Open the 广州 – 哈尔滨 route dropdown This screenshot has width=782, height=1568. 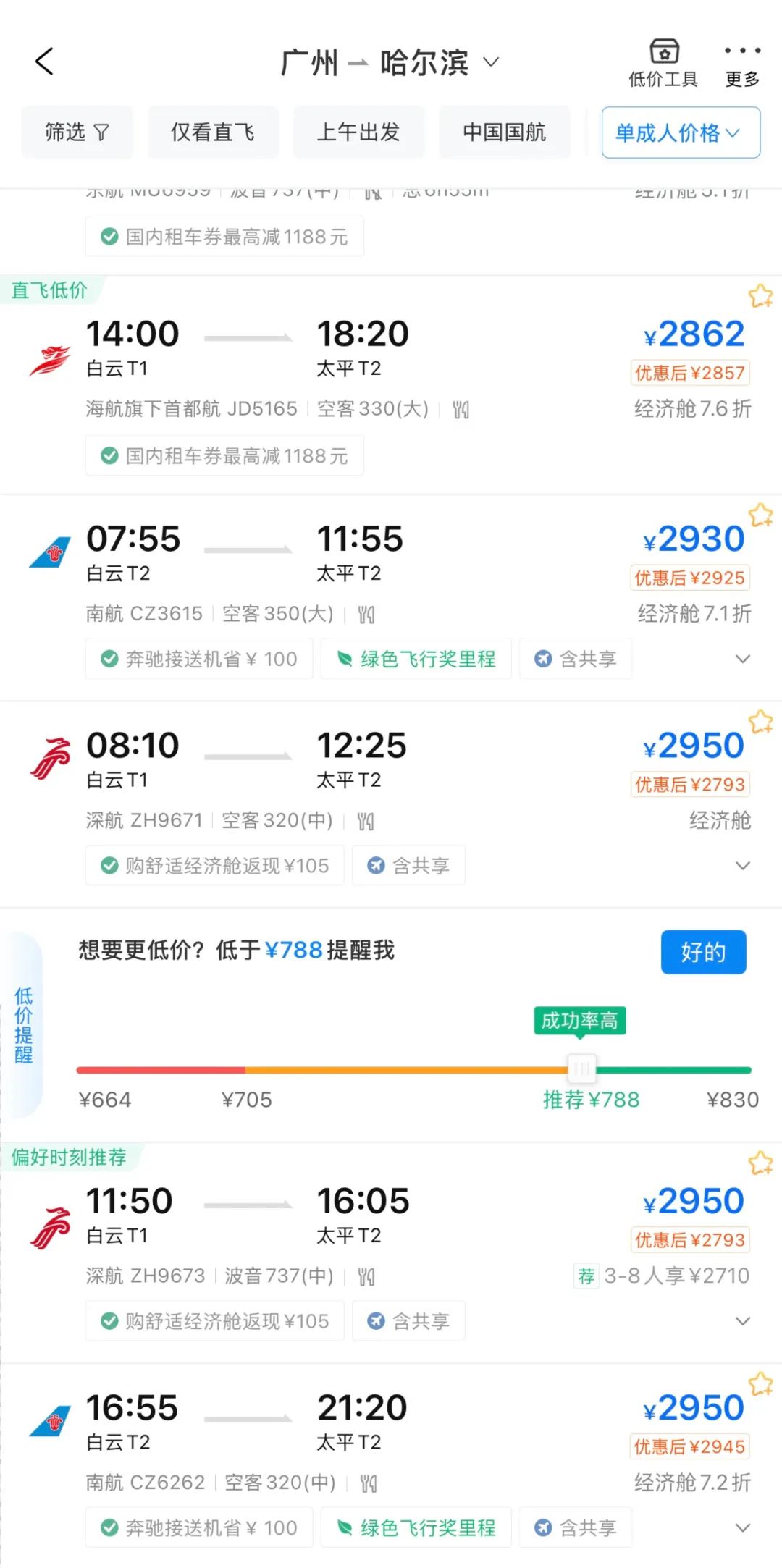(x=390, y=63)
